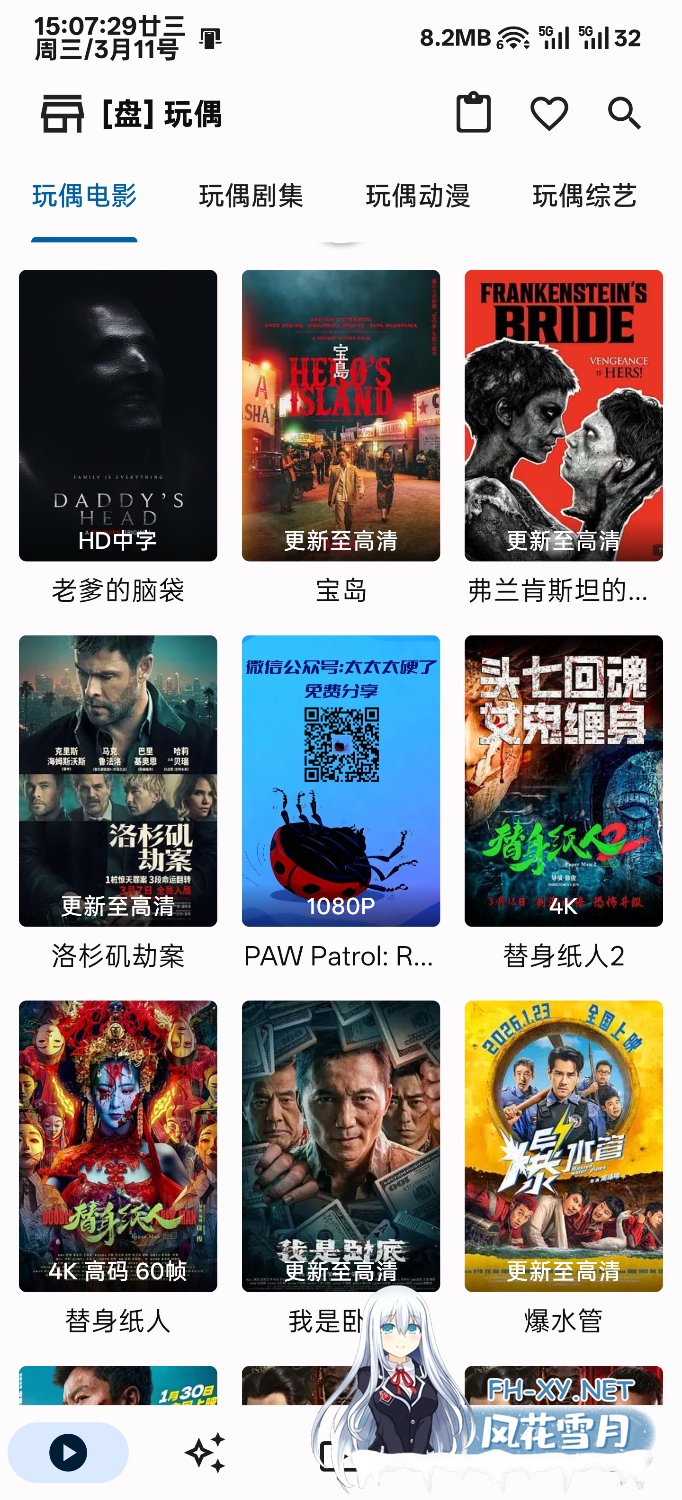Switch to the 玩偶动漫 tab

tap(418, 196)
